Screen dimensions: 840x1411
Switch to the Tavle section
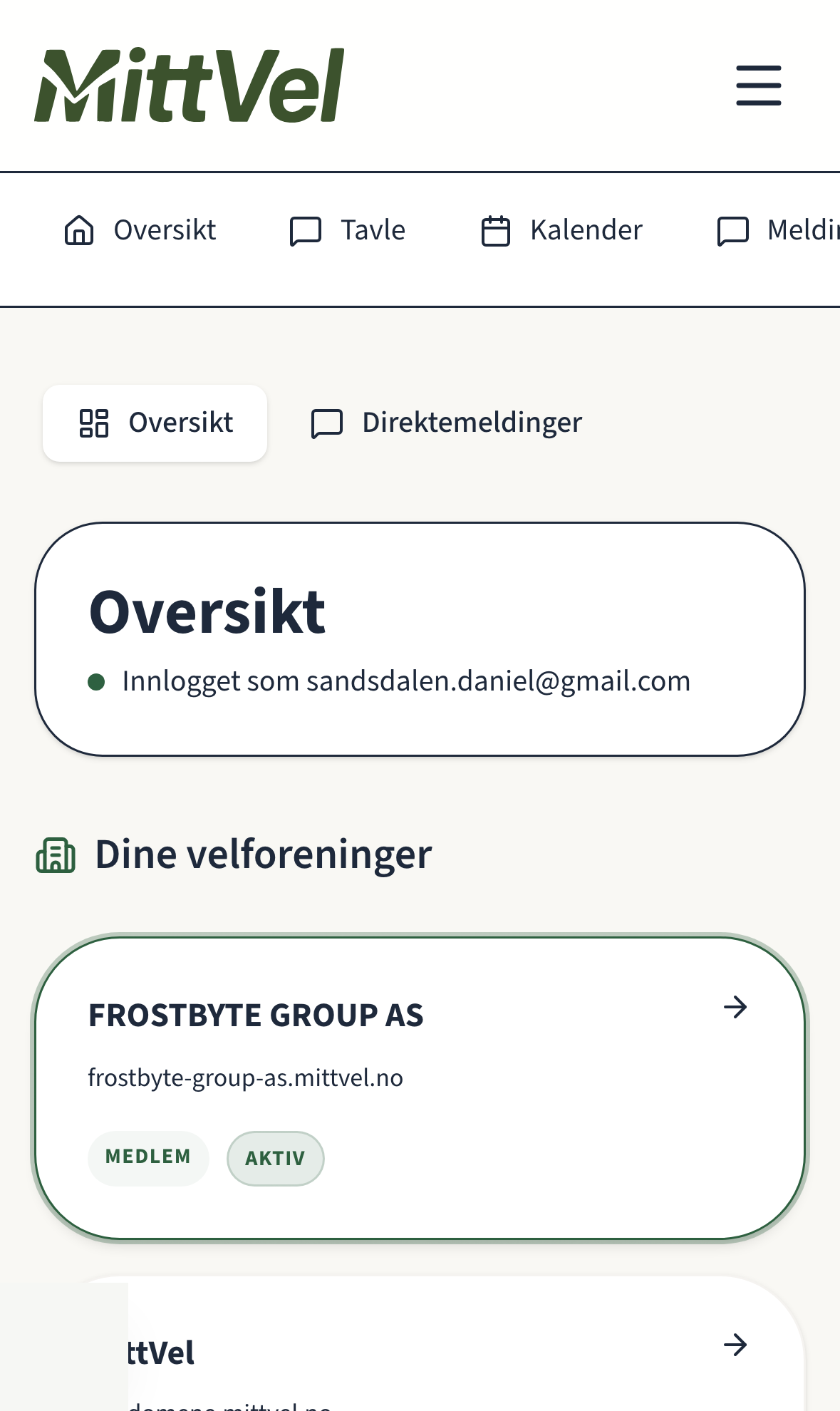348,231
